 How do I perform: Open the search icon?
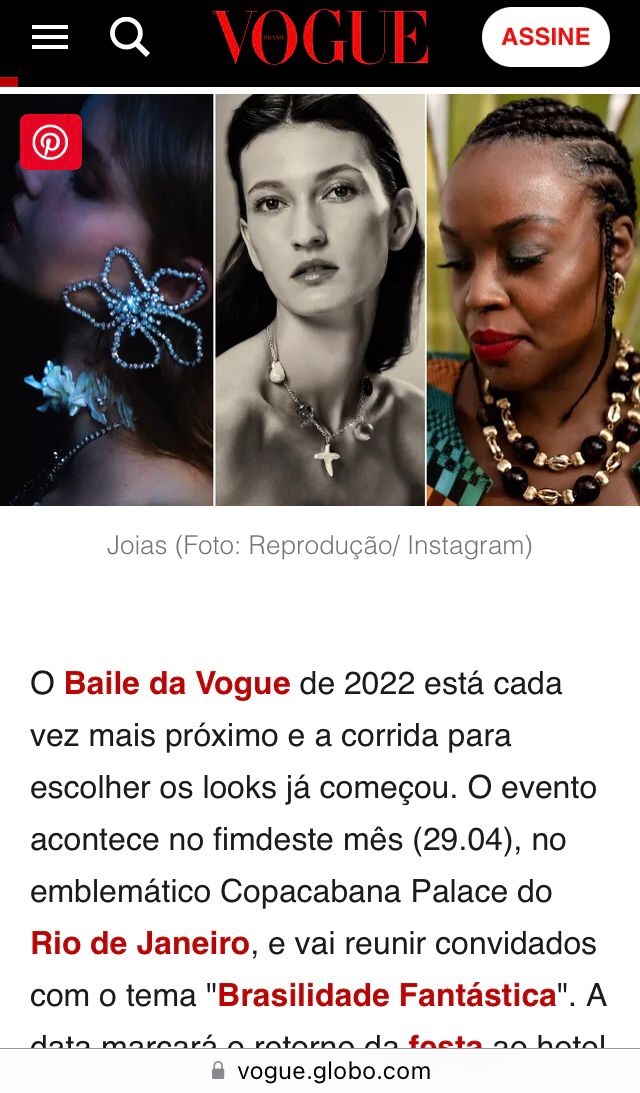click(x=129, y=38)
